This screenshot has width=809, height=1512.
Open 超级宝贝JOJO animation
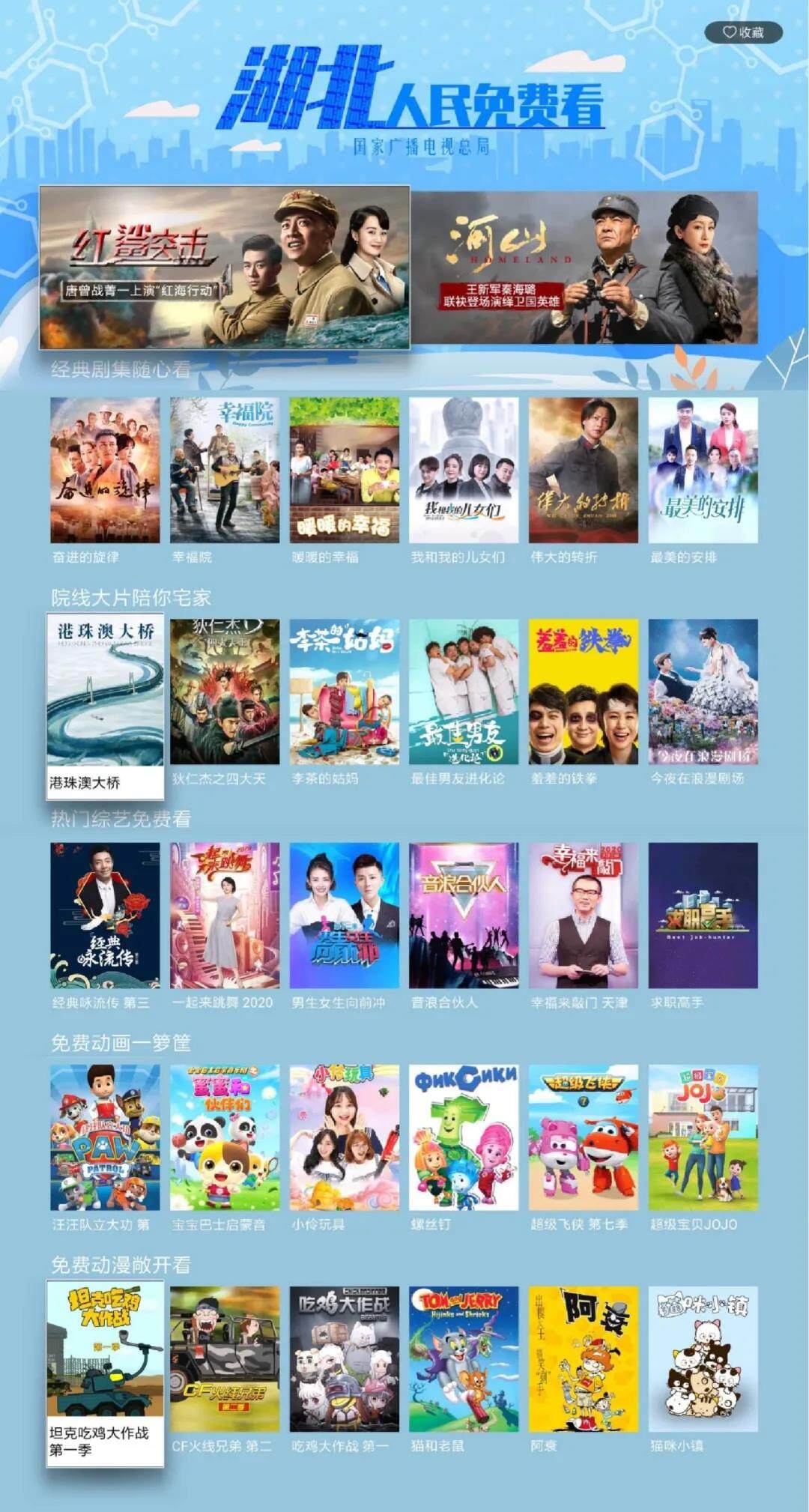pyautogui.click(x=703, y=1137)
